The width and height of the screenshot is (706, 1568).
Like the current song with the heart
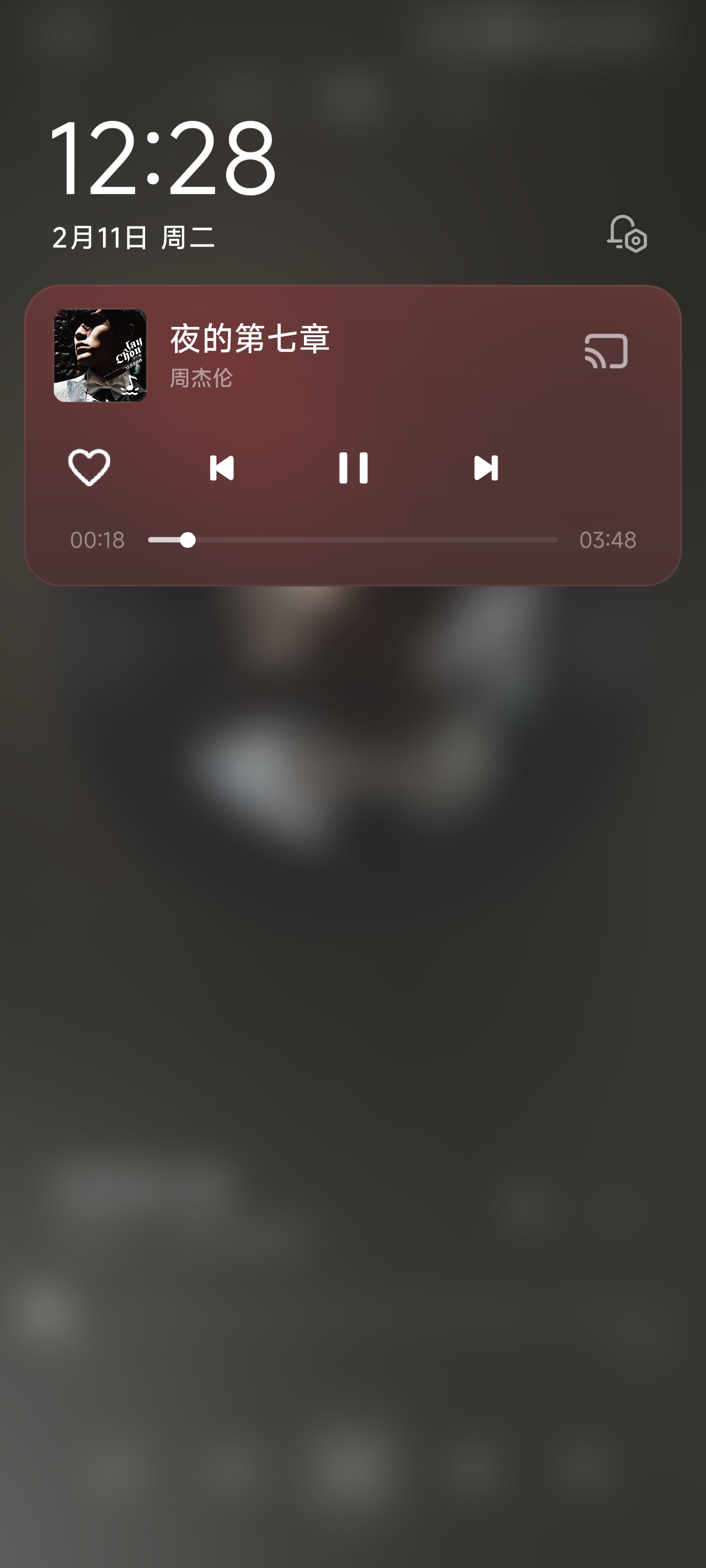(89, 467)
